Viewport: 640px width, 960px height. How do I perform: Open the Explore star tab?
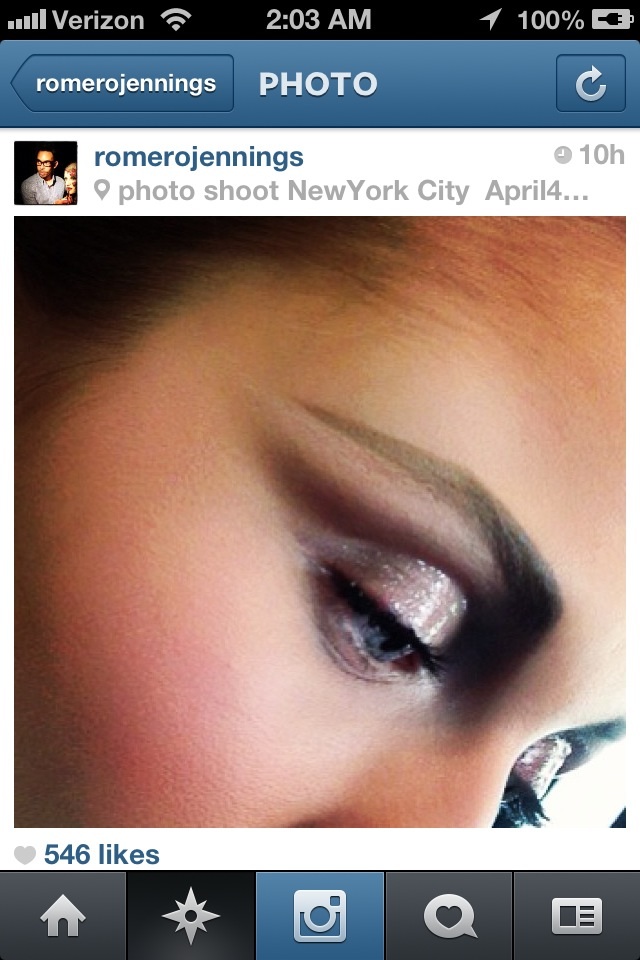tap(191, 916)
